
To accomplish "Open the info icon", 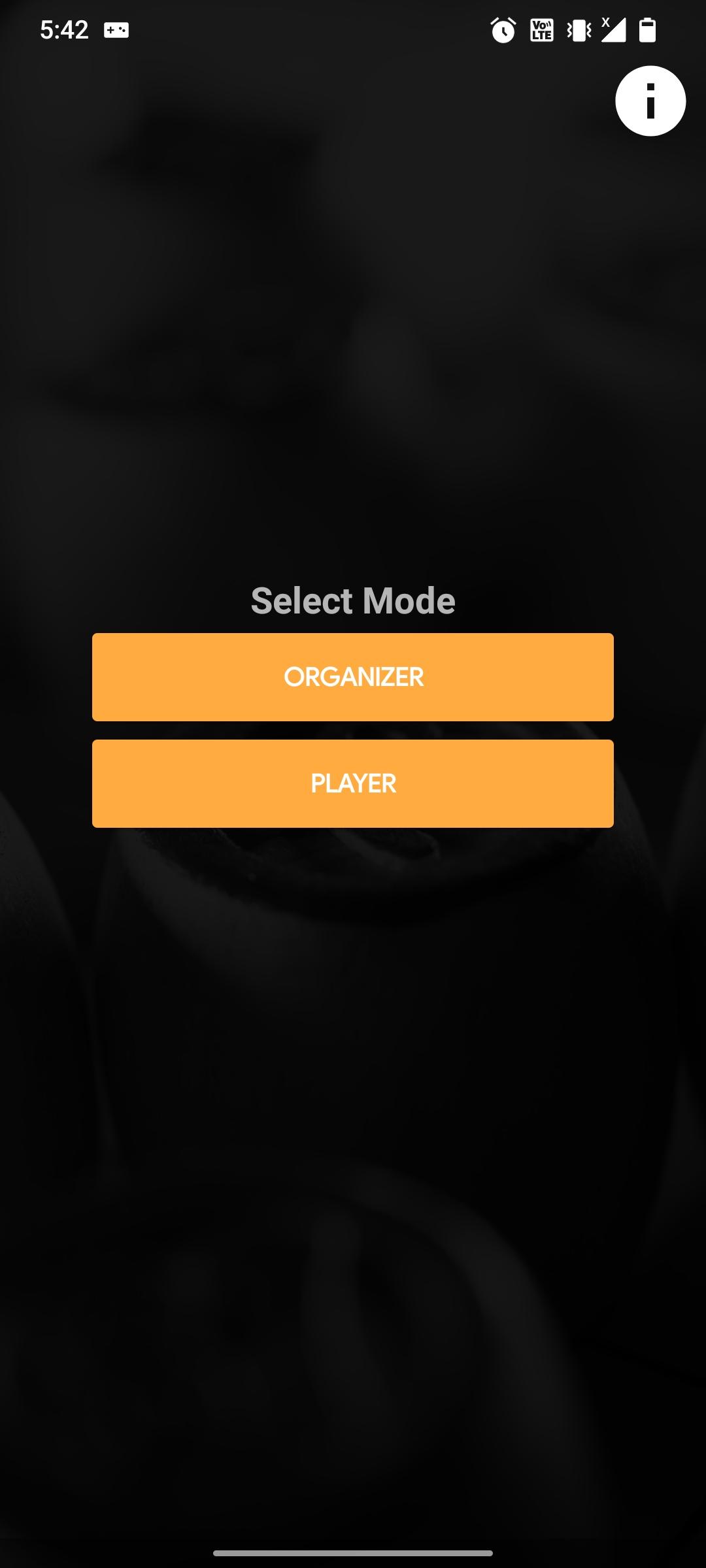I will pyautogui.click(x=650, y=101).
